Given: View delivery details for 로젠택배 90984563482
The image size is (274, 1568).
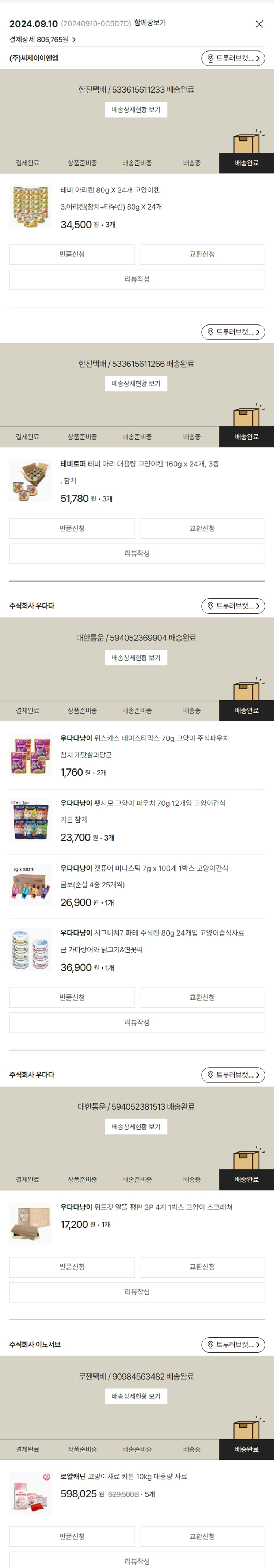Looking at the screenshot, I should [136, 1396].
